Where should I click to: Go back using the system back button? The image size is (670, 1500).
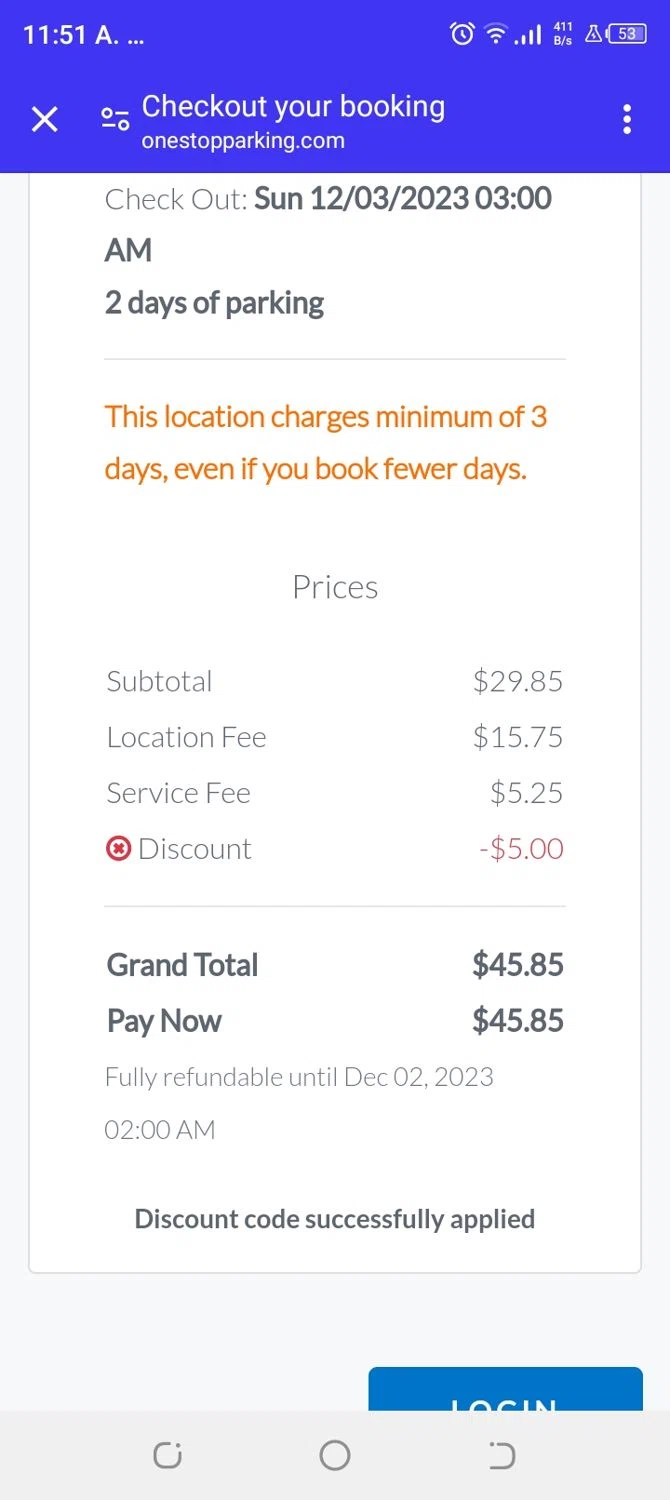[x=501, y=1455]
